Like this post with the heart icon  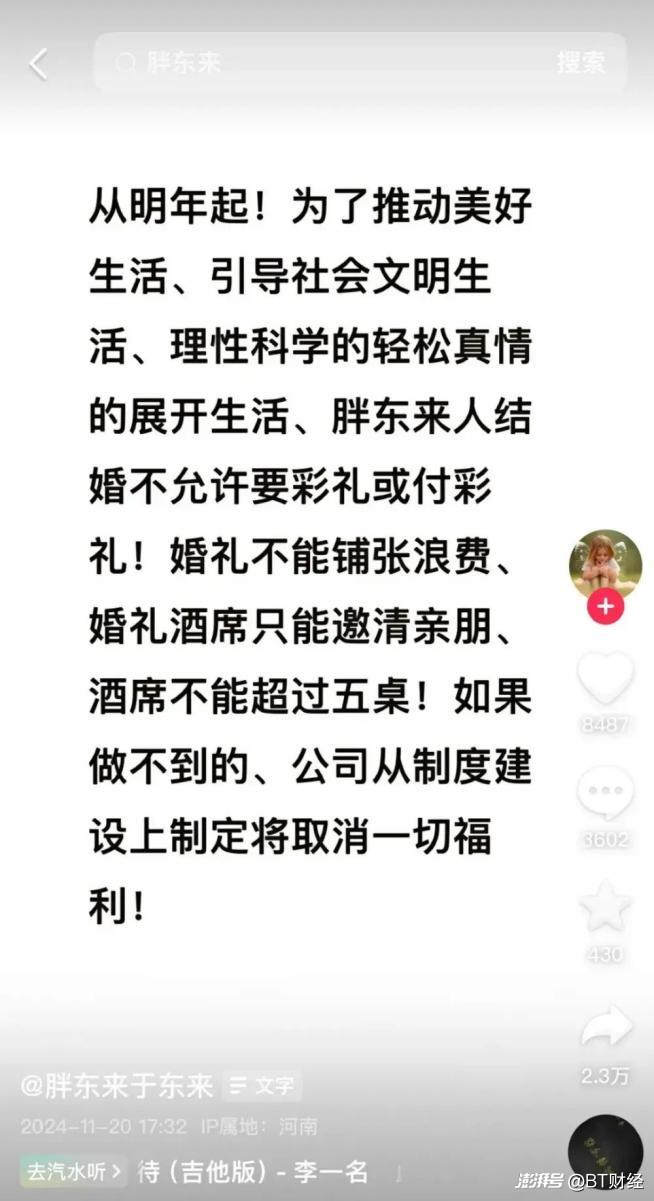tap(605, 677)
